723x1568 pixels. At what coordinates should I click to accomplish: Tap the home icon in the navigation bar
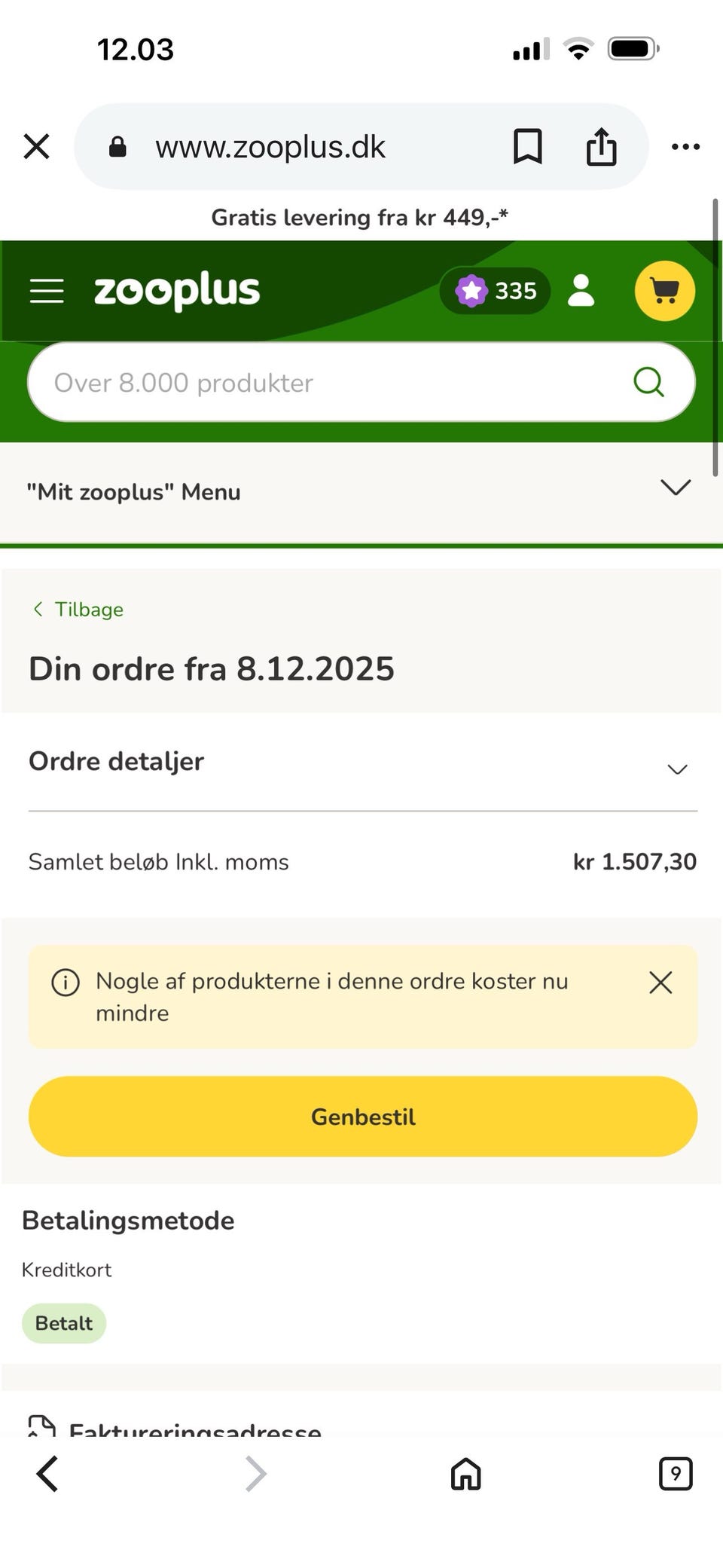click(465, 1475)
